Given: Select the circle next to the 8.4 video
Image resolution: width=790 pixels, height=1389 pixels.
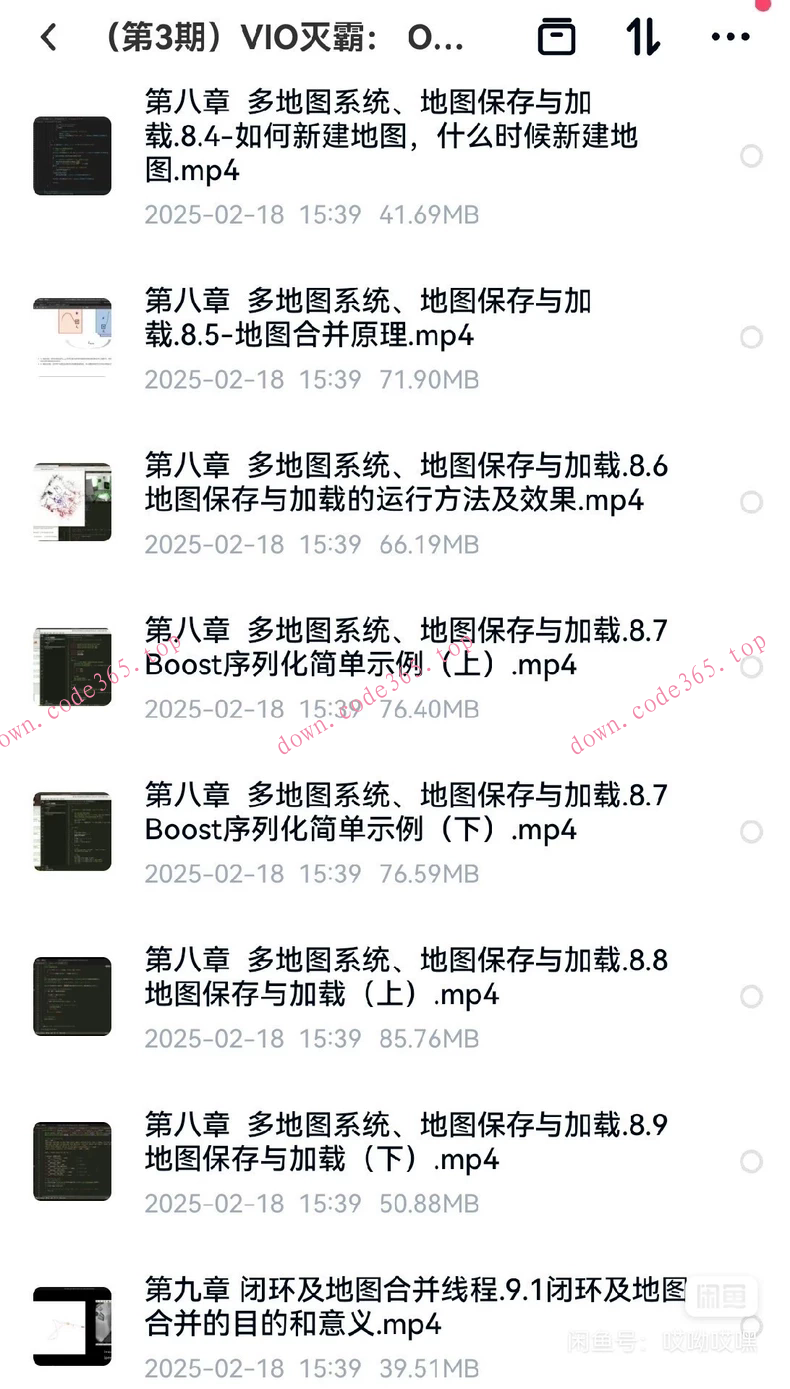Looking at the screenshot, I should 751,156.
